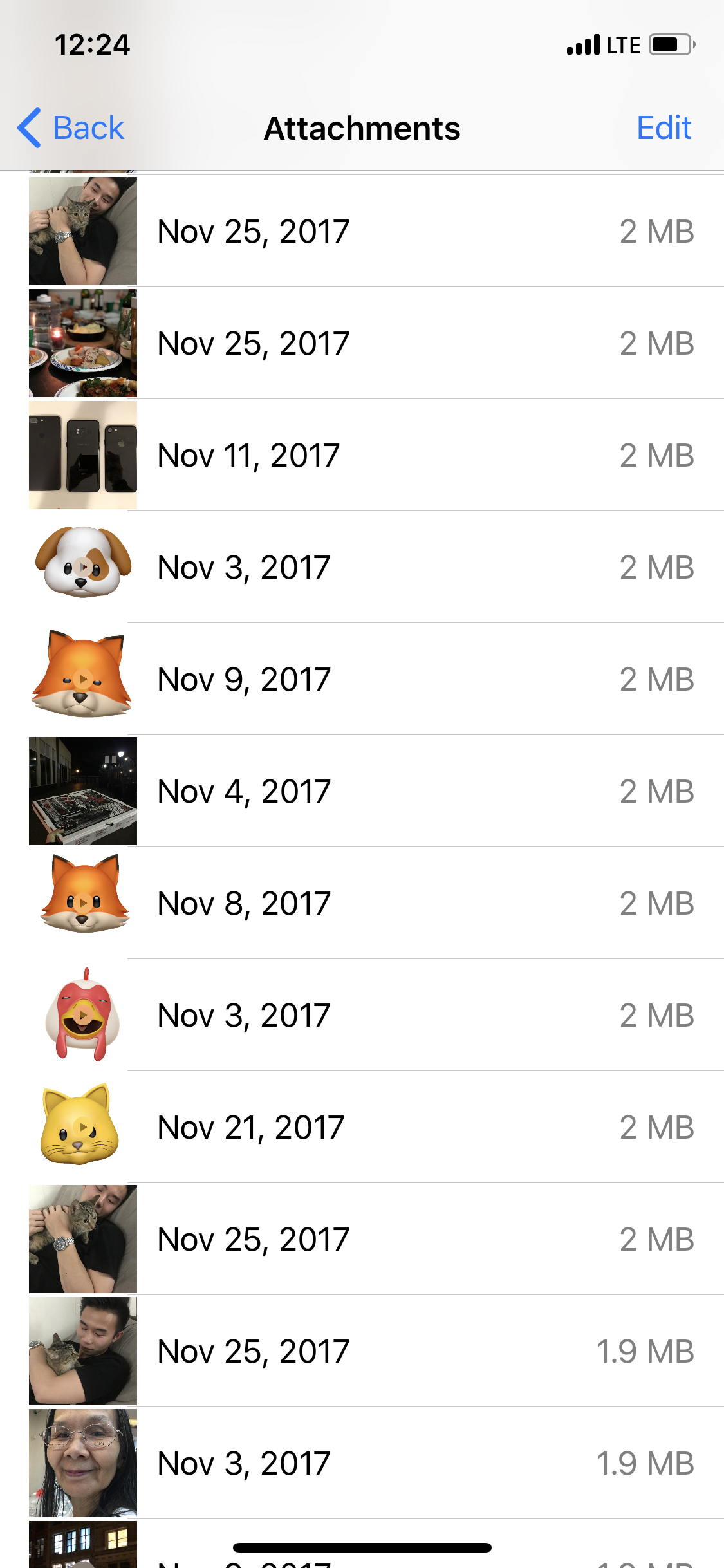Go back to the previous screen
Screen dimensions: 724x1568
(x=70, y=127)
